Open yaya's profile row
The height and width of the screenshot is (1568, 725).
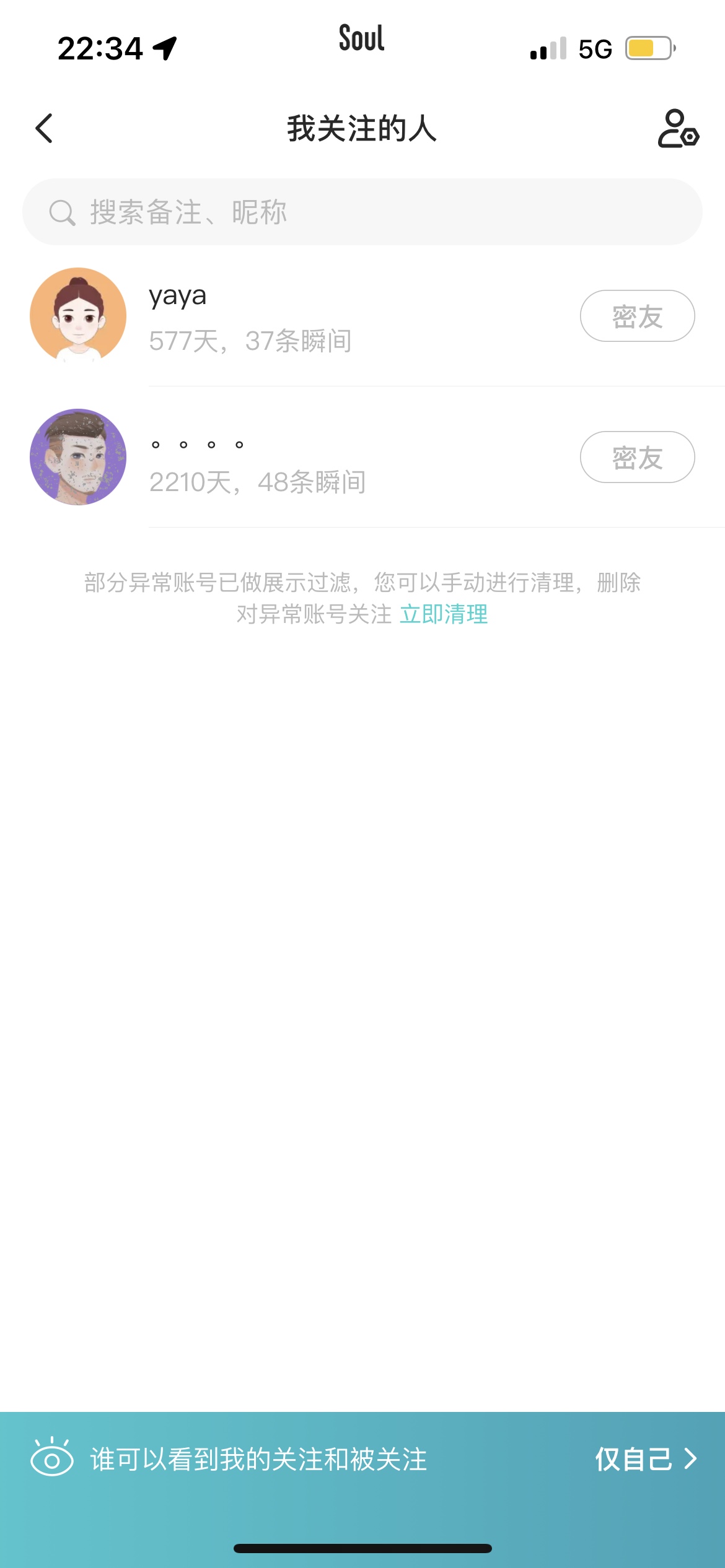click(x=310, y=317)
